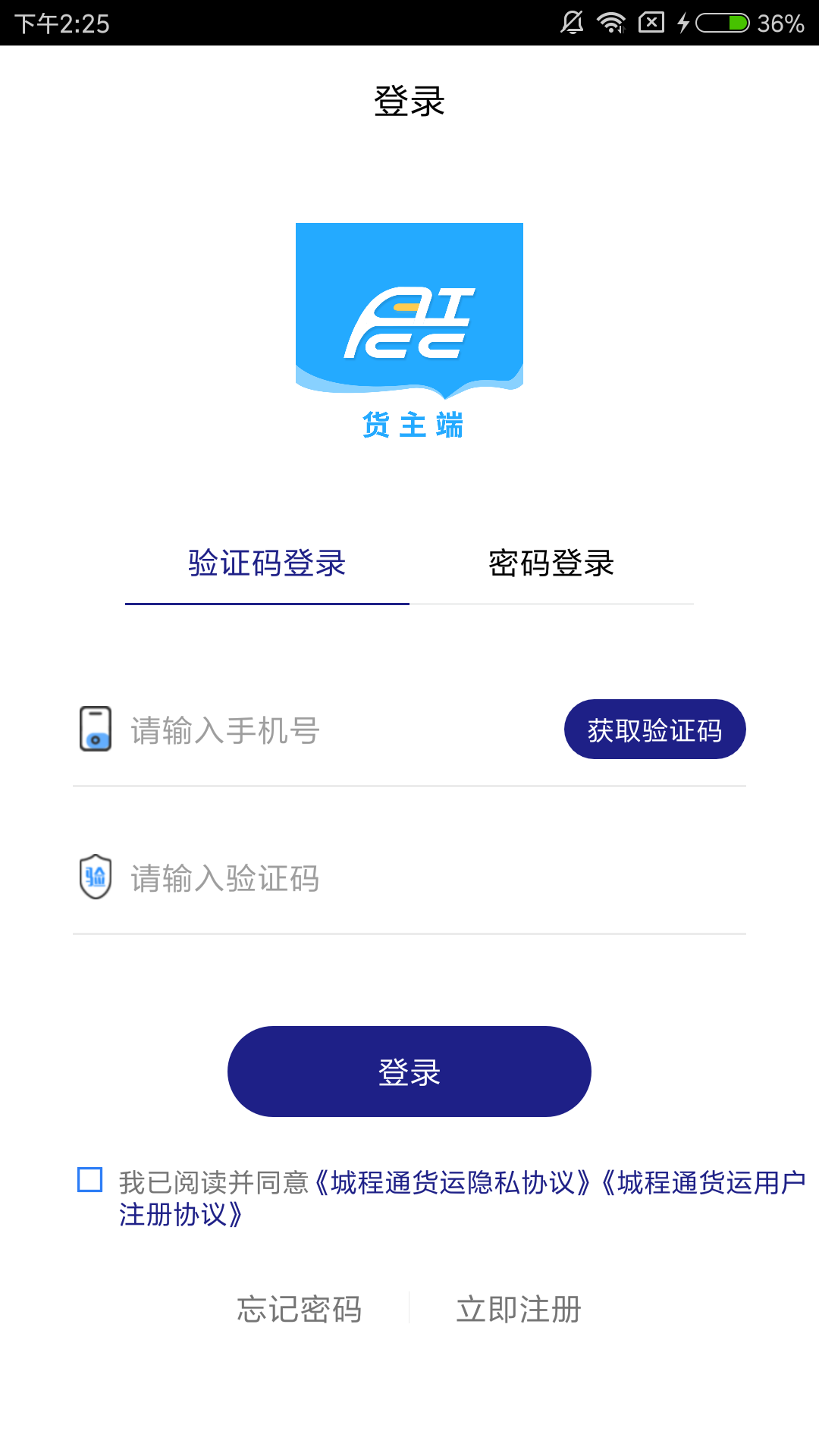Tap the 获取验证码 button
The image size is (819, 1456).
coord(655,730)
